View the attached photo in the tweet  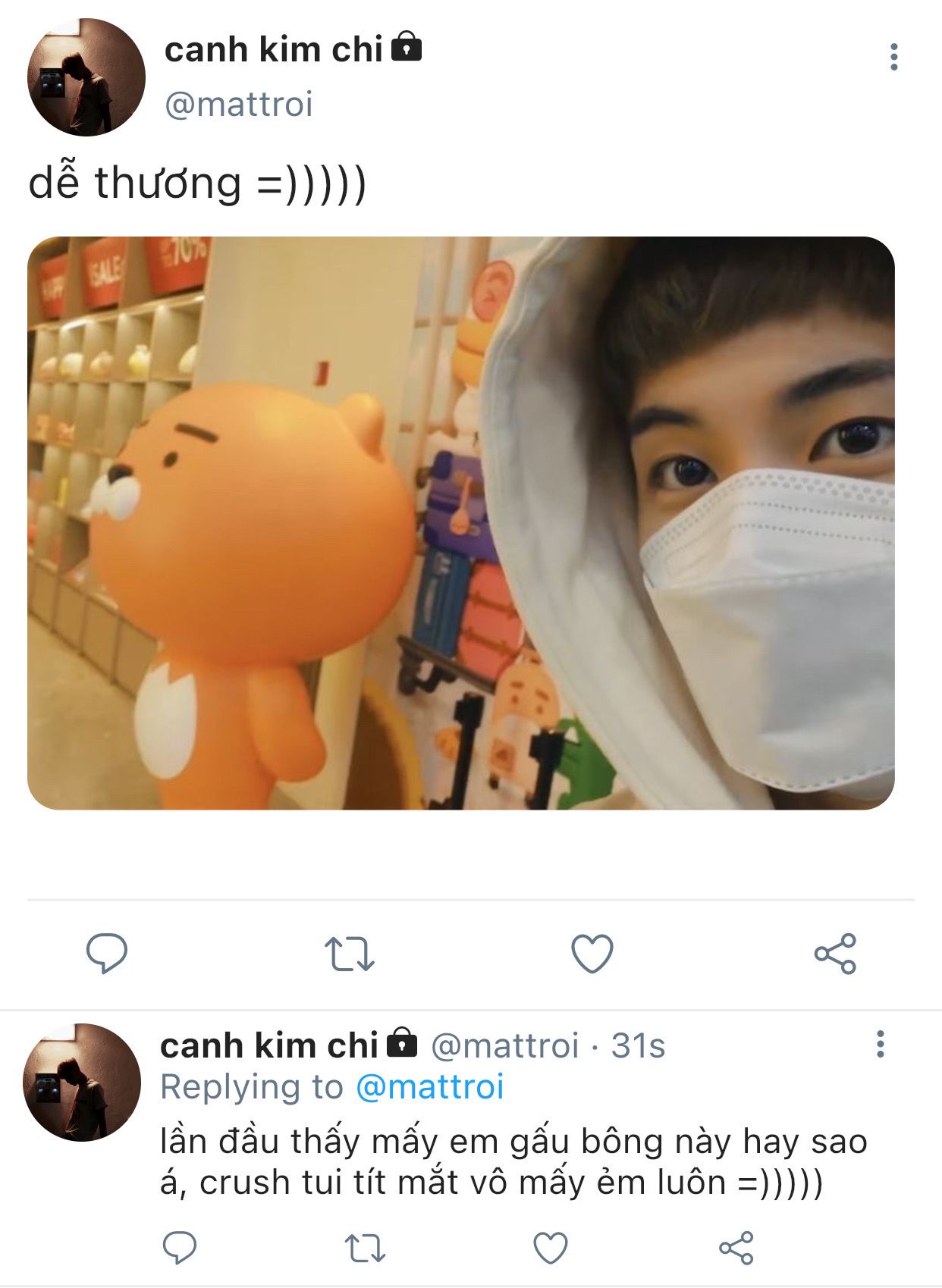click(x=460, y=523)
